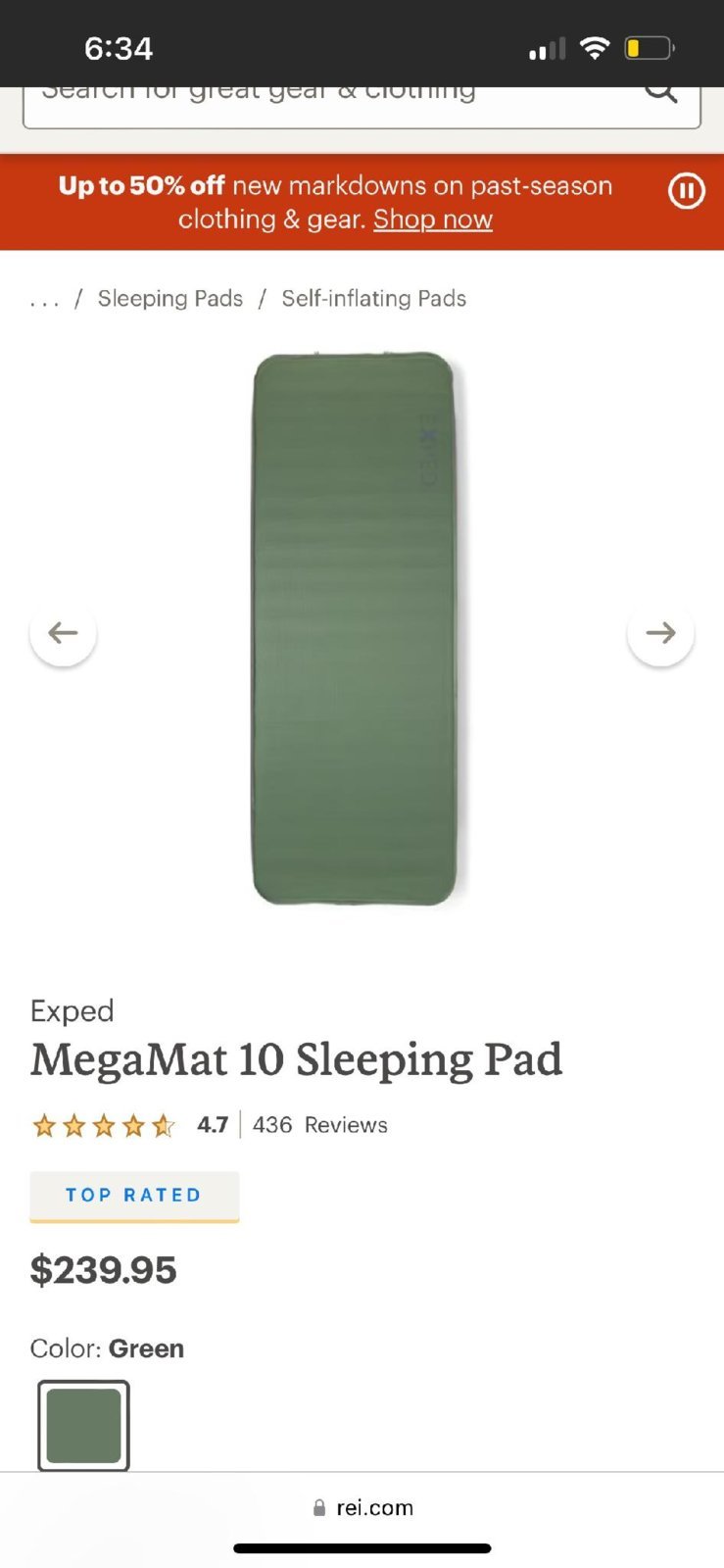The height and width of the screenshot is (1568, 724).
Task: Open the Sleeping Pads breadcrumb
Action: coord(170,298)
